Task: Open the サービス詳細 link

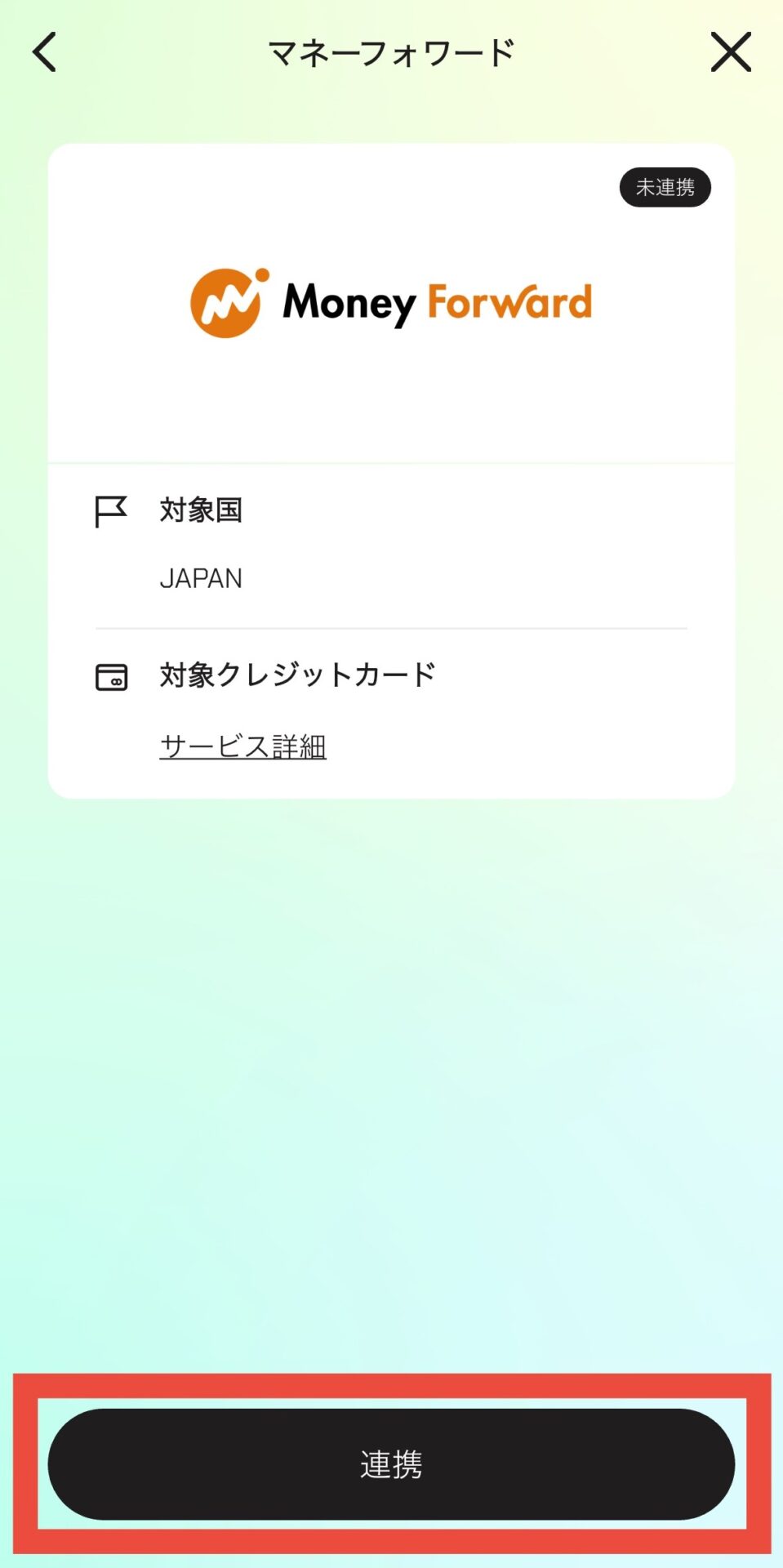Action: (242, 746)
